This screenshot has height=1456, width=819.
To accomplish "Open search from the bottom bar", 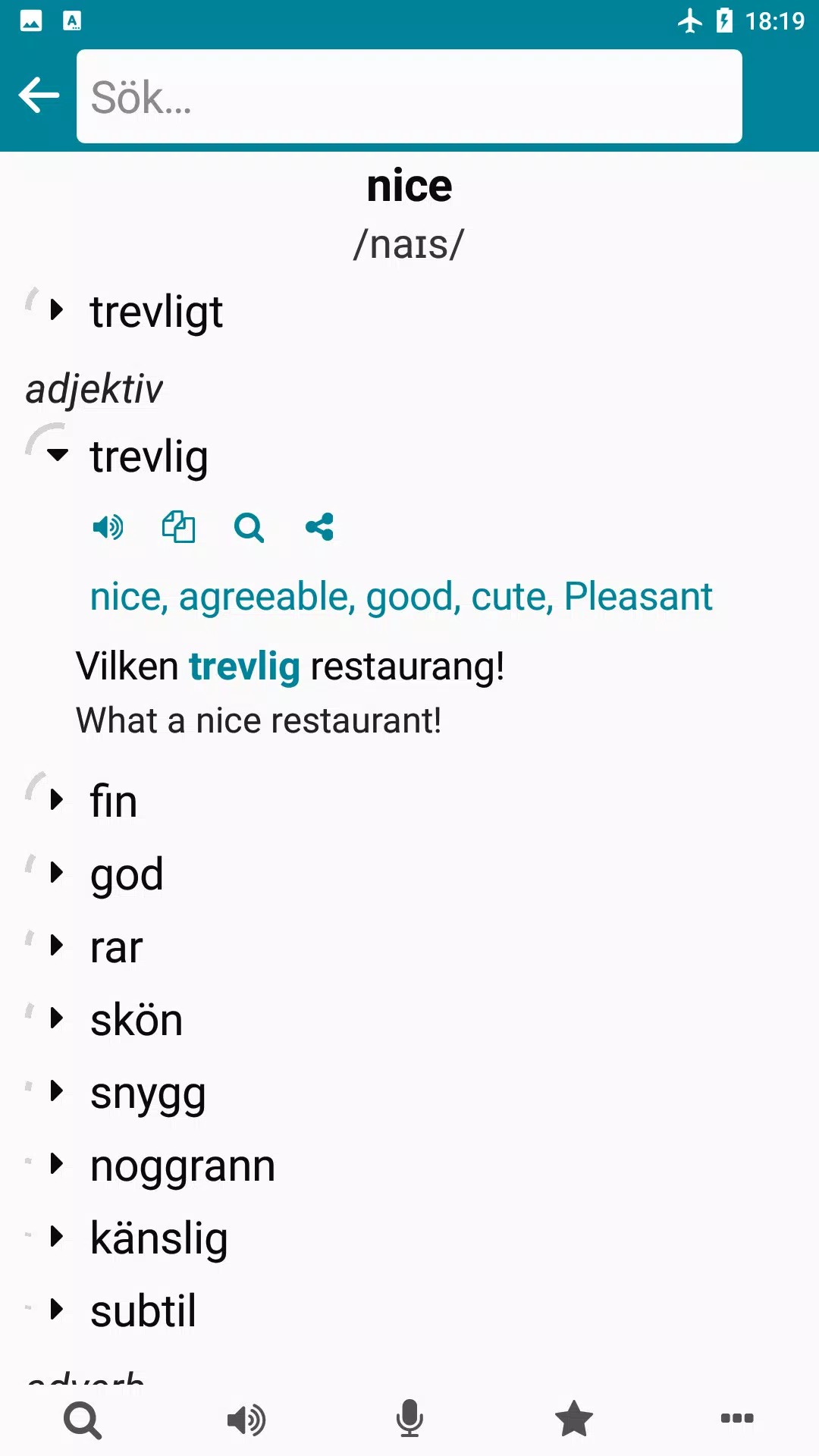I will pyautogui.click(x=83, y=1420).
